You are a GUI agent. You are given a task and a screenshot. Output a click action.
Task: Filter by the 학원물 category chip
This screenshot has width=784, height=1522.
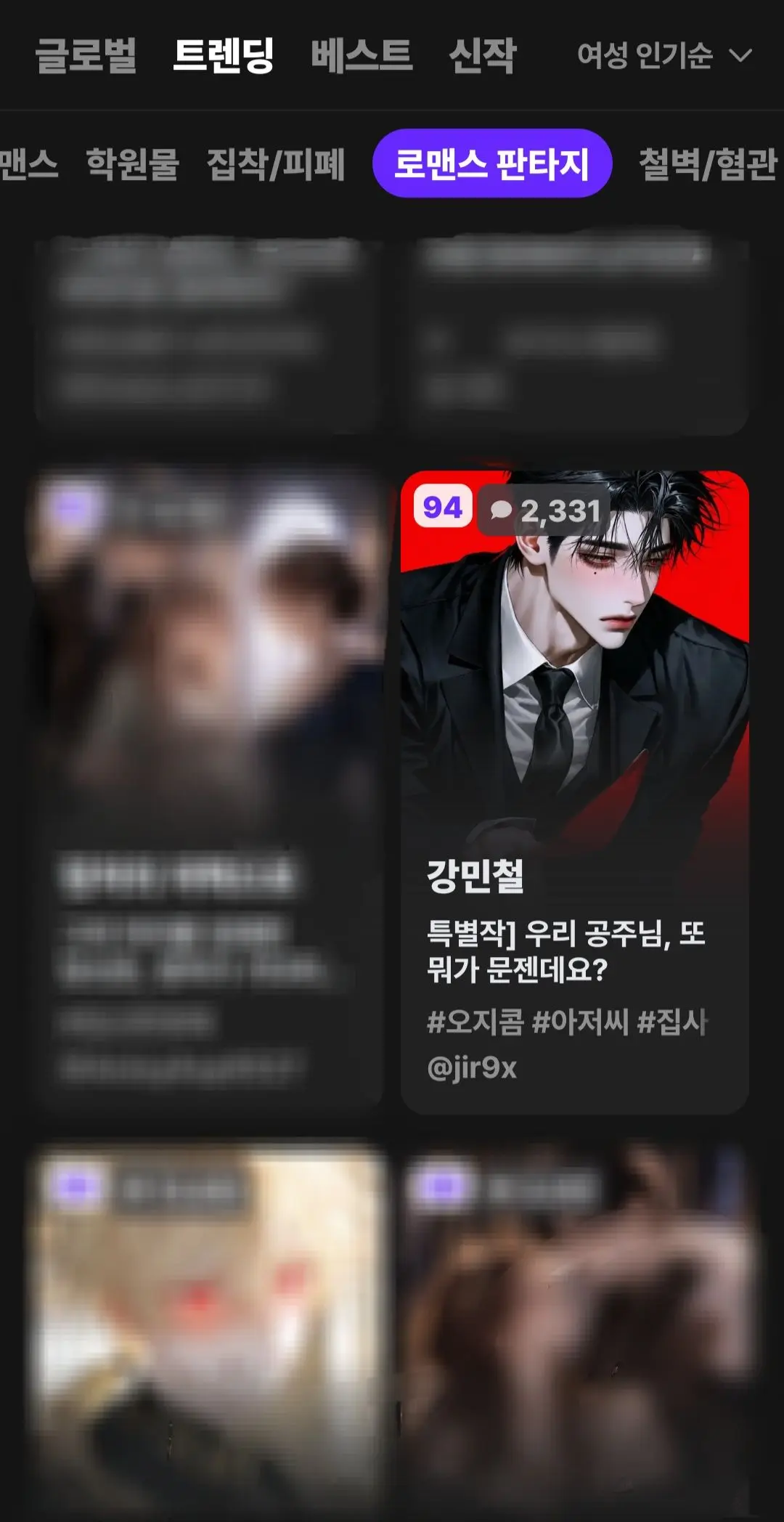[132, 163]
